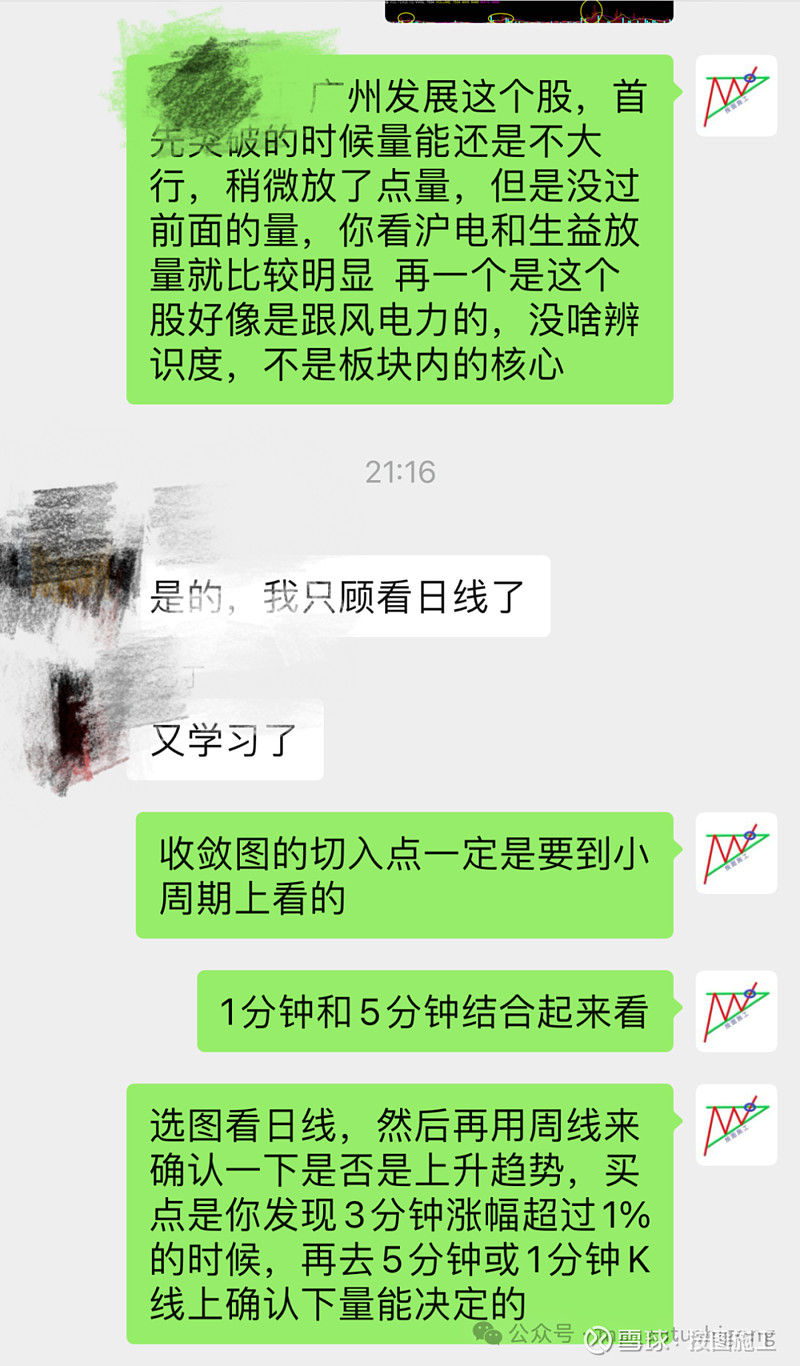Tap avatar next to 收敛图的切入点 message
The image size is (800, 1366).
pos(736,853)
